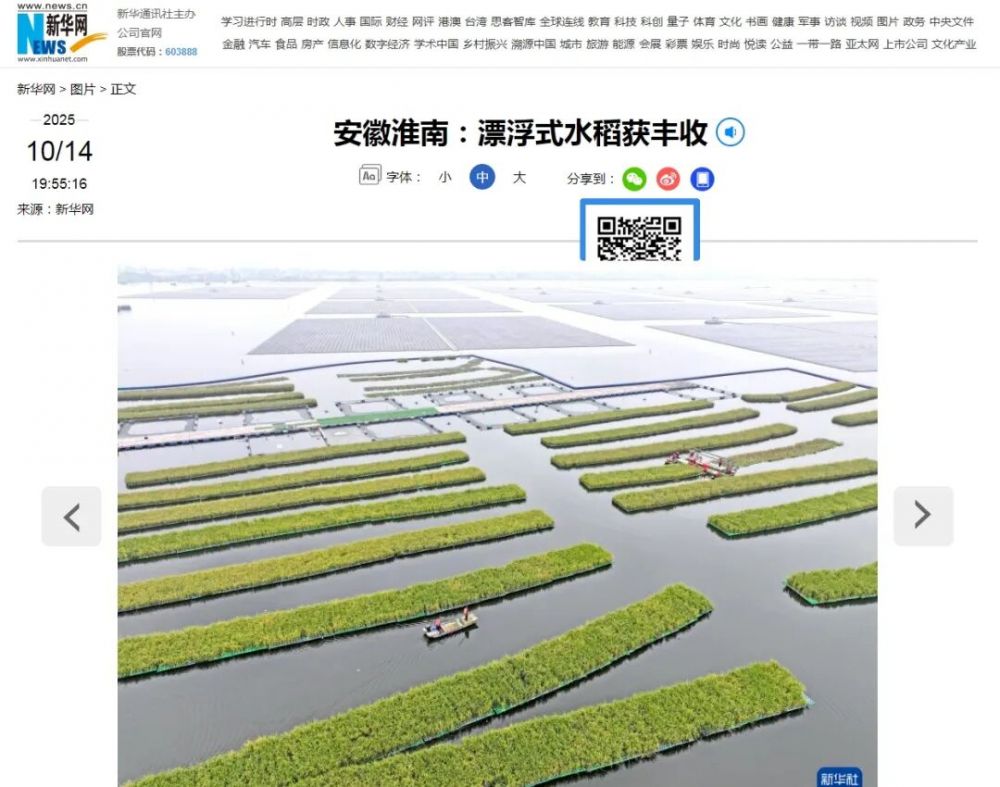The width and height of the screenshot is (1000, 787).
Task: Open 图片 in the breadcrumb
Action: [x=83, y=89]
